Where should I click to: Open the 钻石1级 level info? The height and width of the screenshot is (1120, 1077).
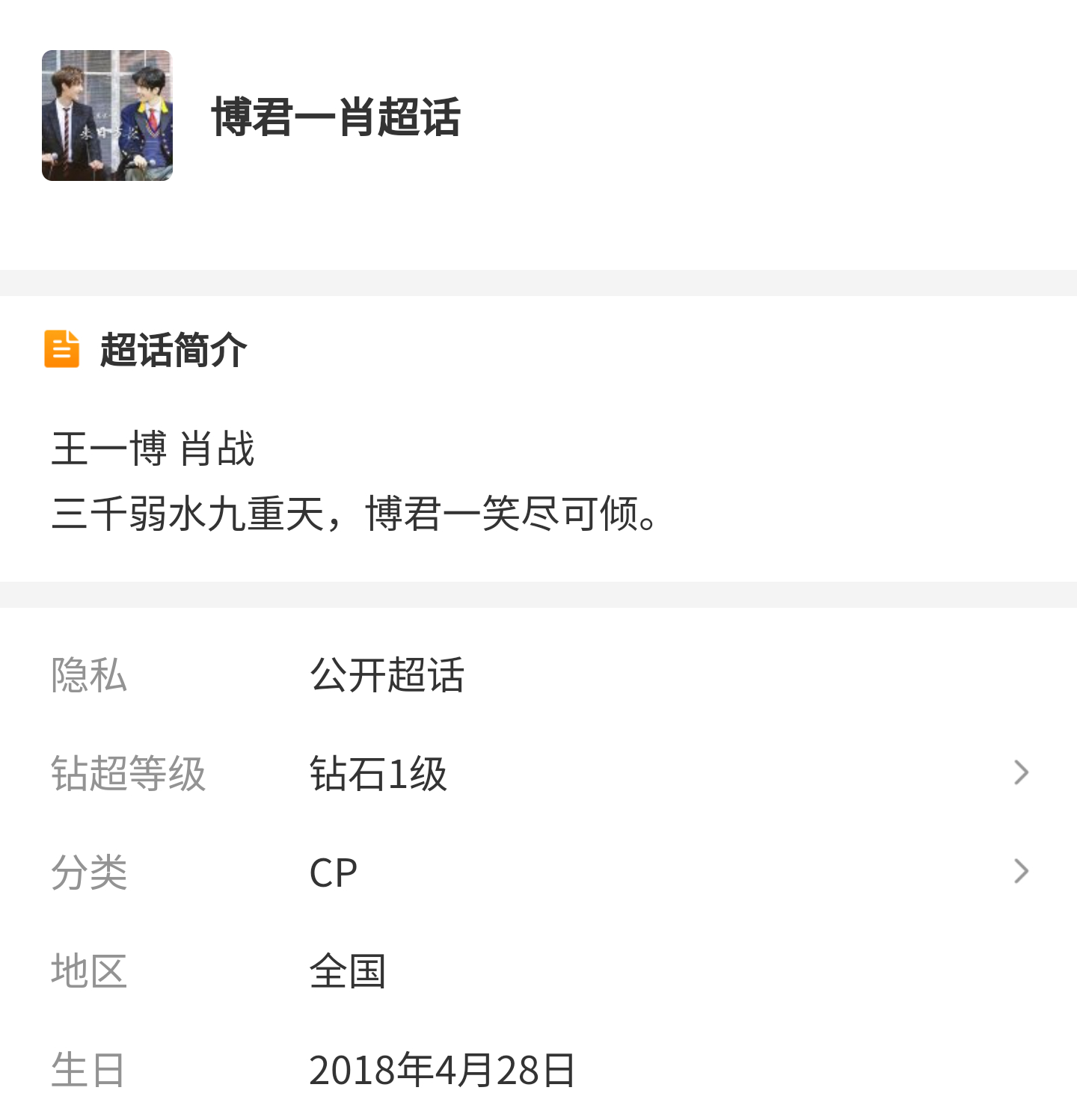(378, 772)
